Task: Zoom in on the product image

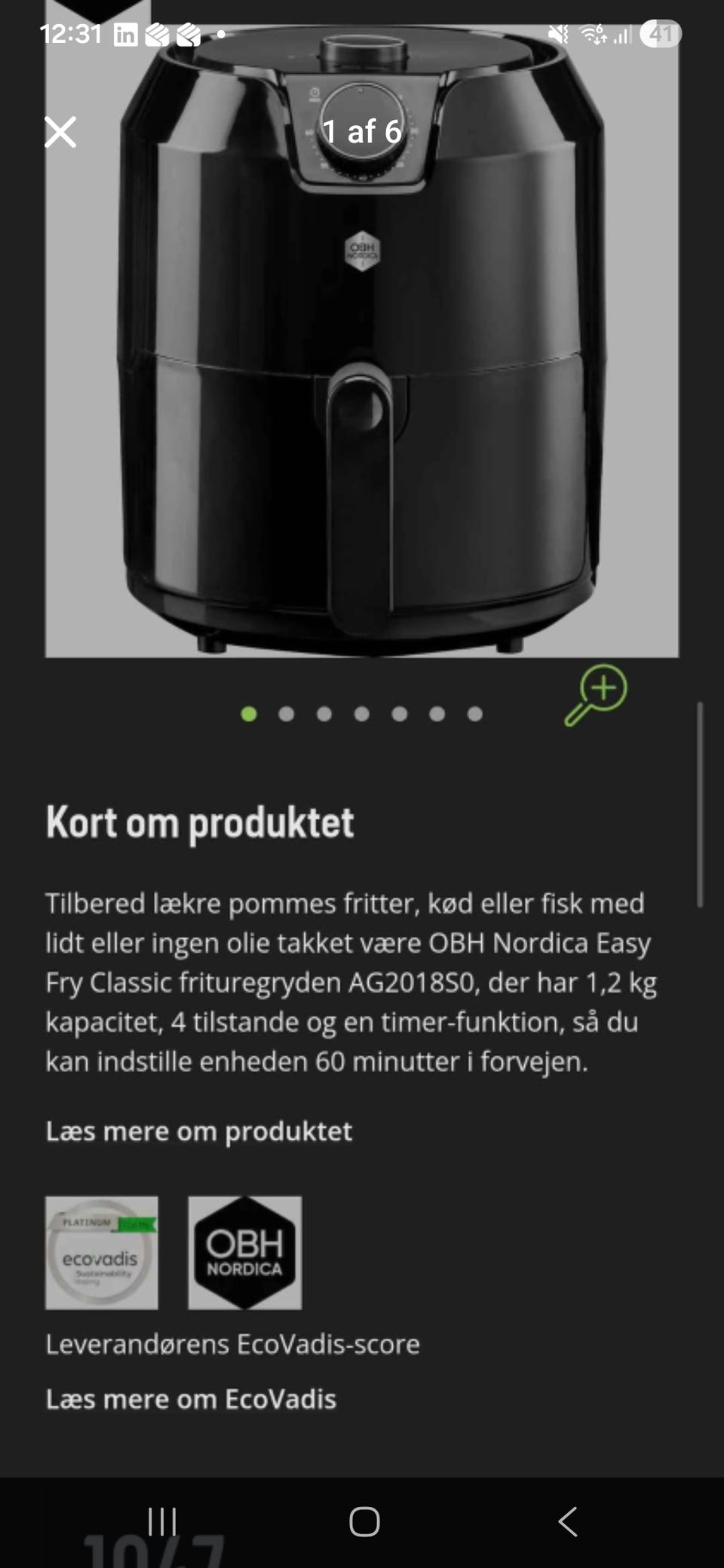Action: [x=597, y=694]
